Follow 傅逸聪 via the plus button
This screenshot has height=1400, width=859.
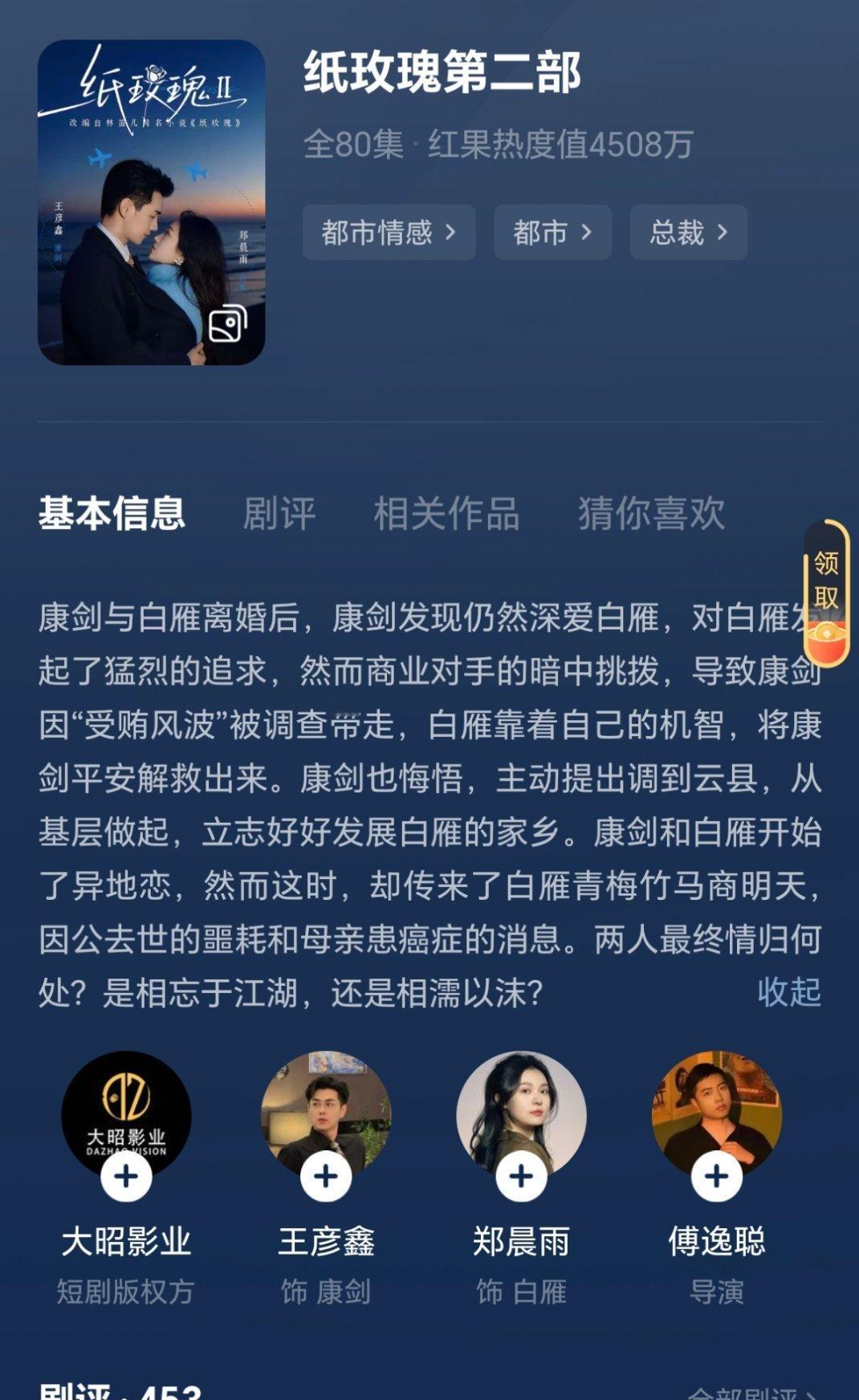(713, 1178)
